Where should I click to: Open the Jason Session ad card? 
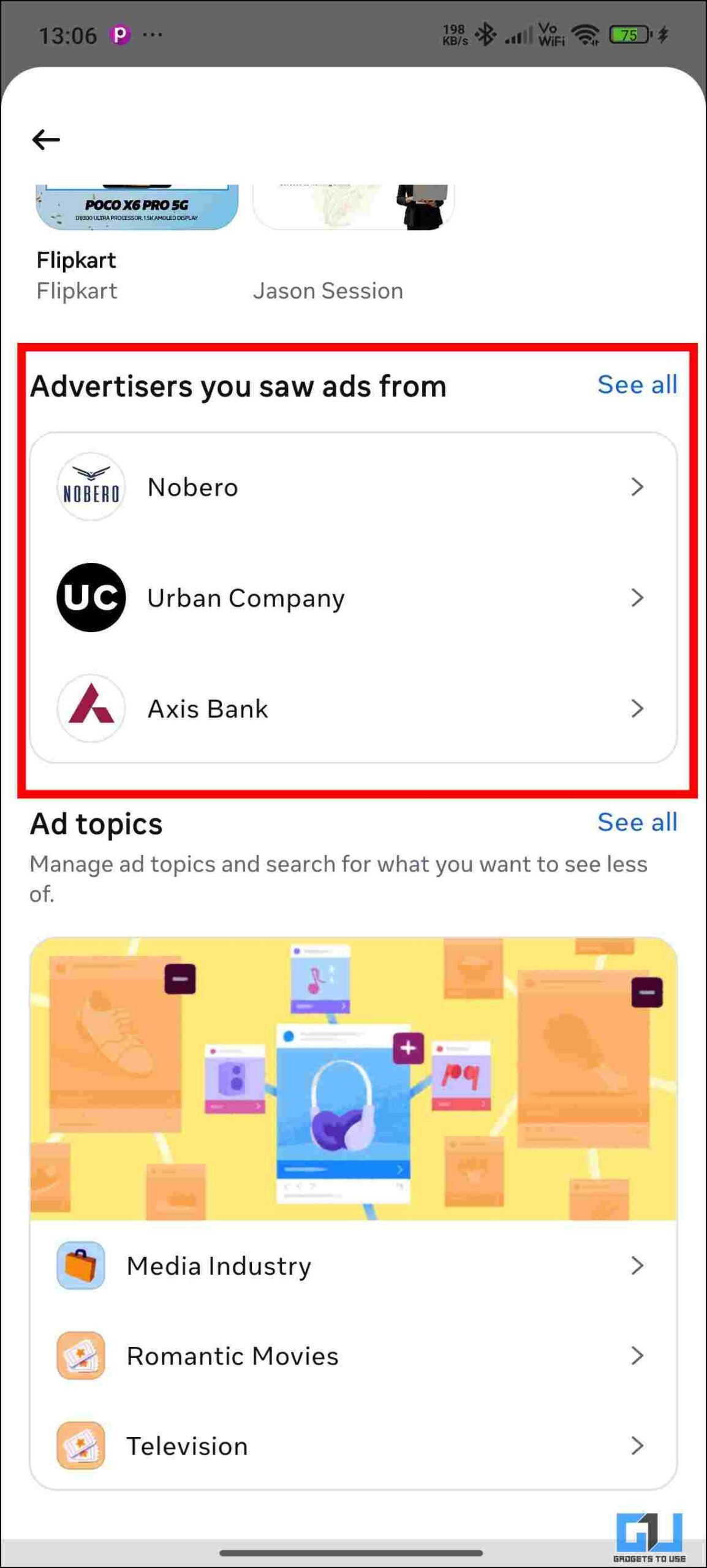pyautogui.click(x=353, y=243)
